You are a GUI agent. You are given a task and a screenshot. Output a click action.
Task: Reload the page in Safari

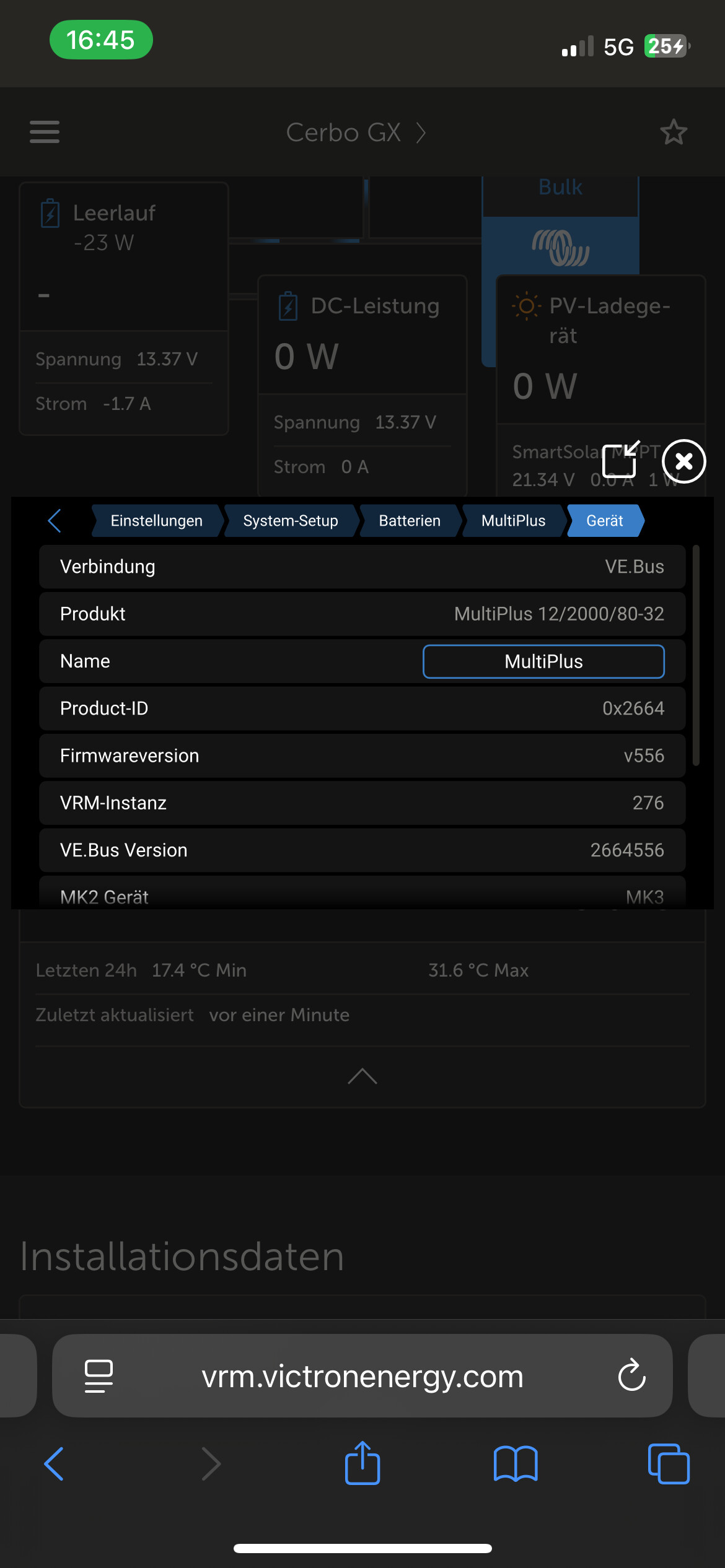(631, 1375)
